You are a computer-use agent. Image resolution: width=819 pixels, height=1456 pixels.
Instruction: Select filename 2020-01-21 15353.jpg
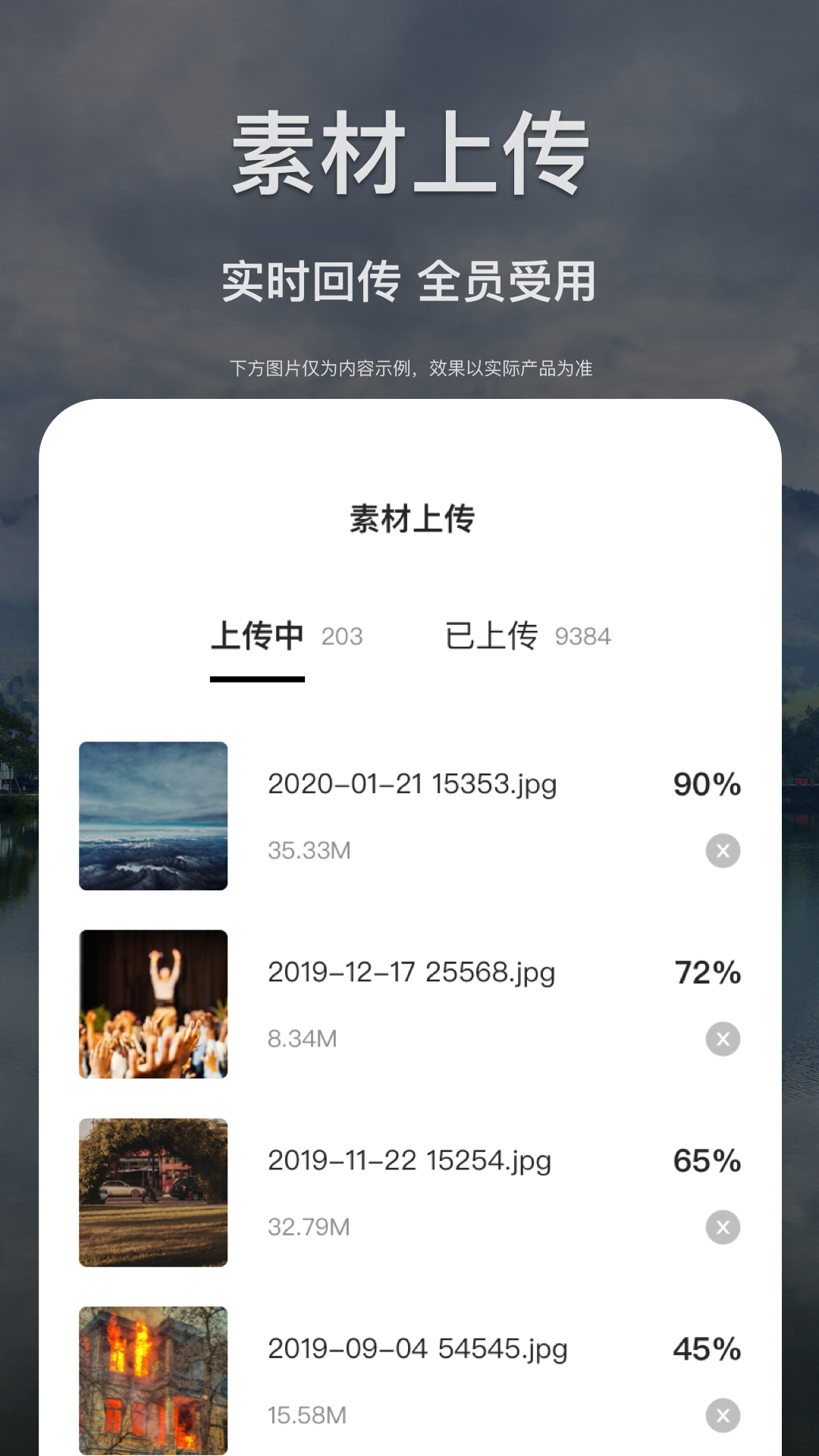pos(413,785)
